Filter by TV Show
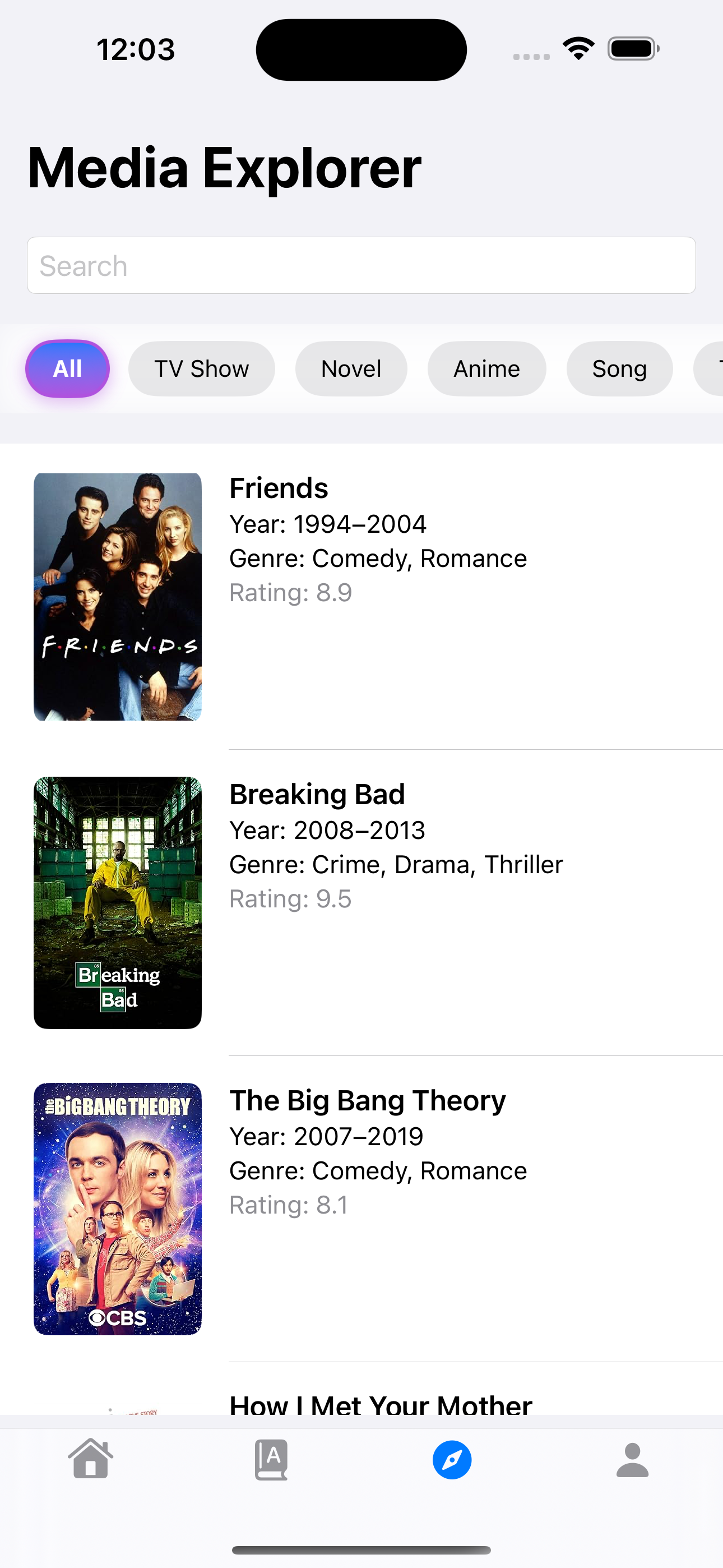The width and height of the screenshot is (723, 1568). tap(201, 368)
